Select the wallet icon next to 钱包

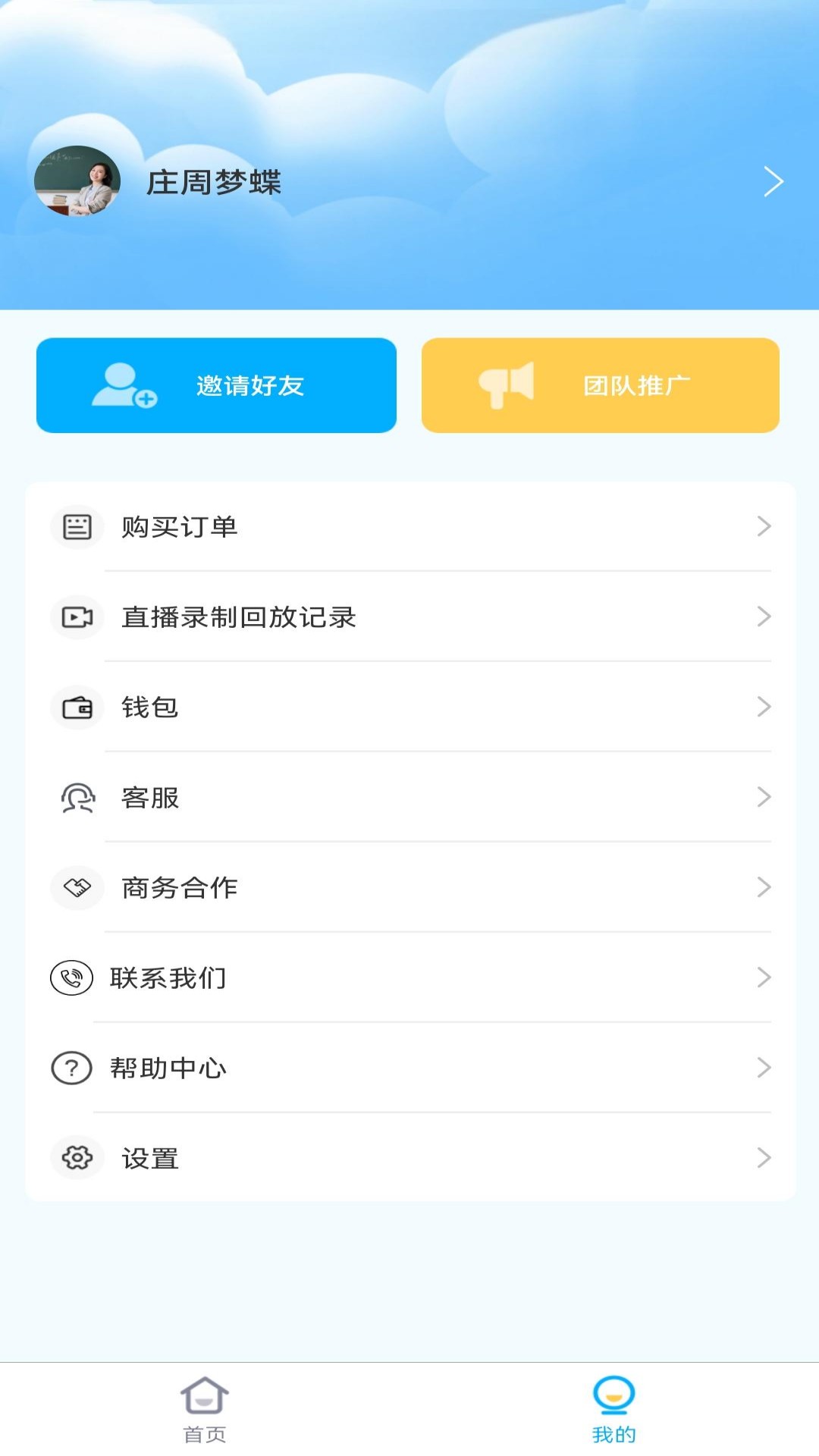77,707
